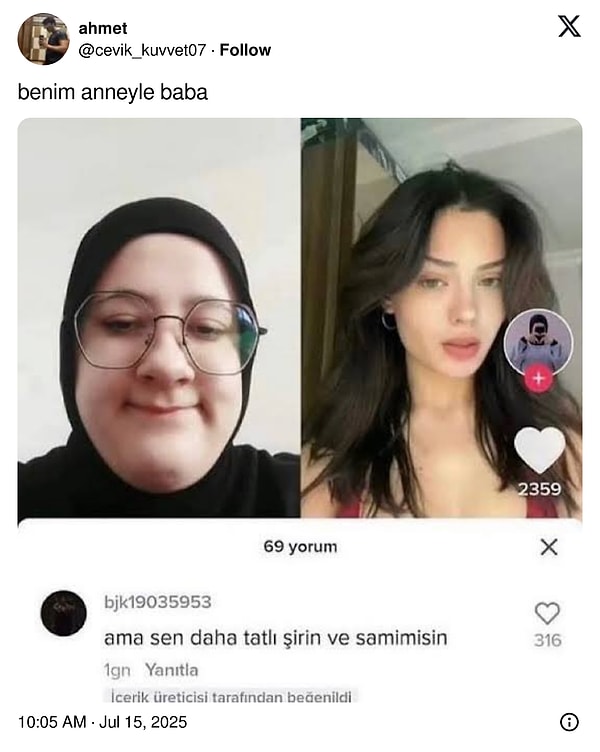Open the info icon beside the date
Screen dimensions: 600x752
coord(569,721)
